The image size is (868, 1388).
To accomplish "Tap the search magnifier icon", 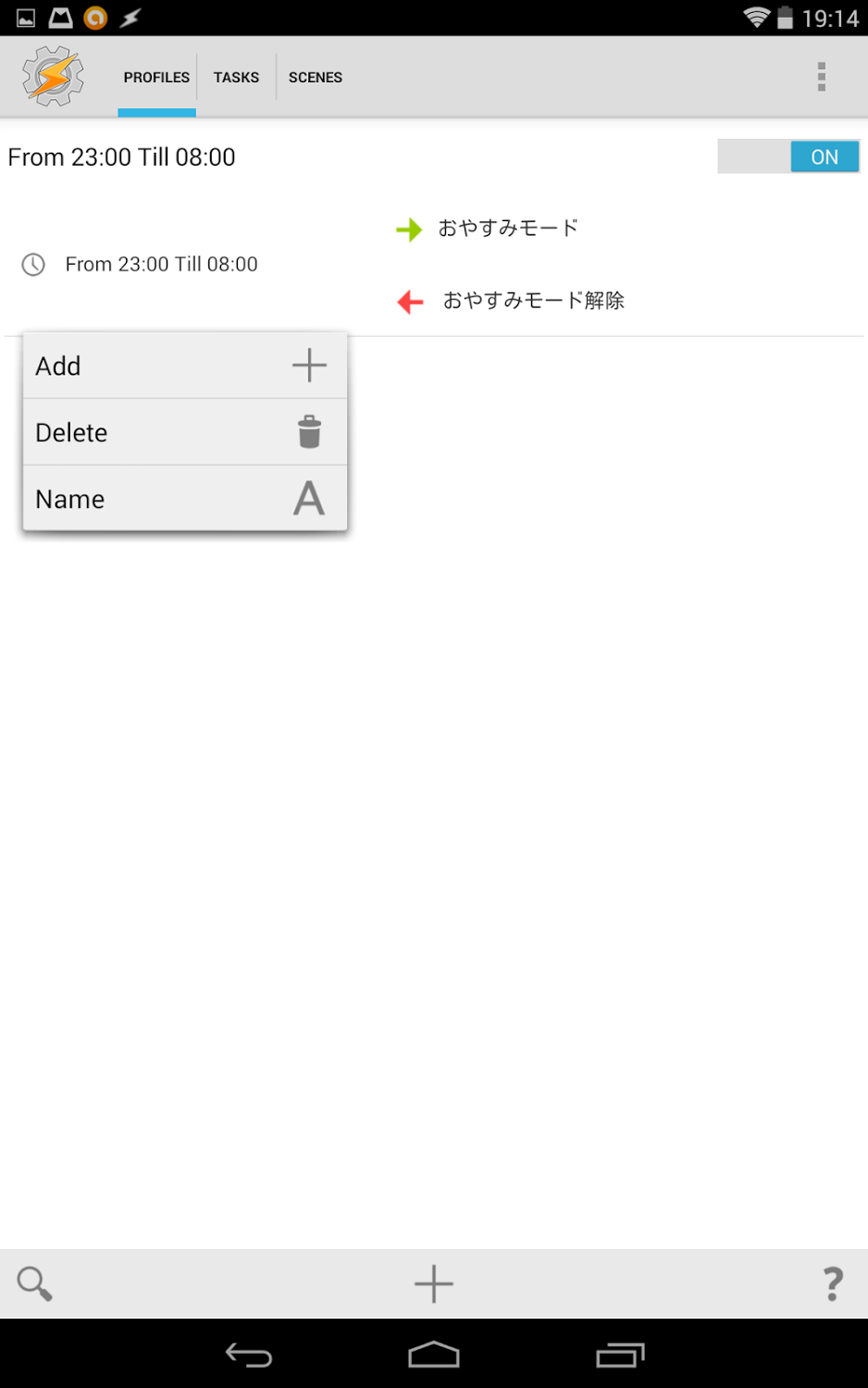I will (35, 1283).
